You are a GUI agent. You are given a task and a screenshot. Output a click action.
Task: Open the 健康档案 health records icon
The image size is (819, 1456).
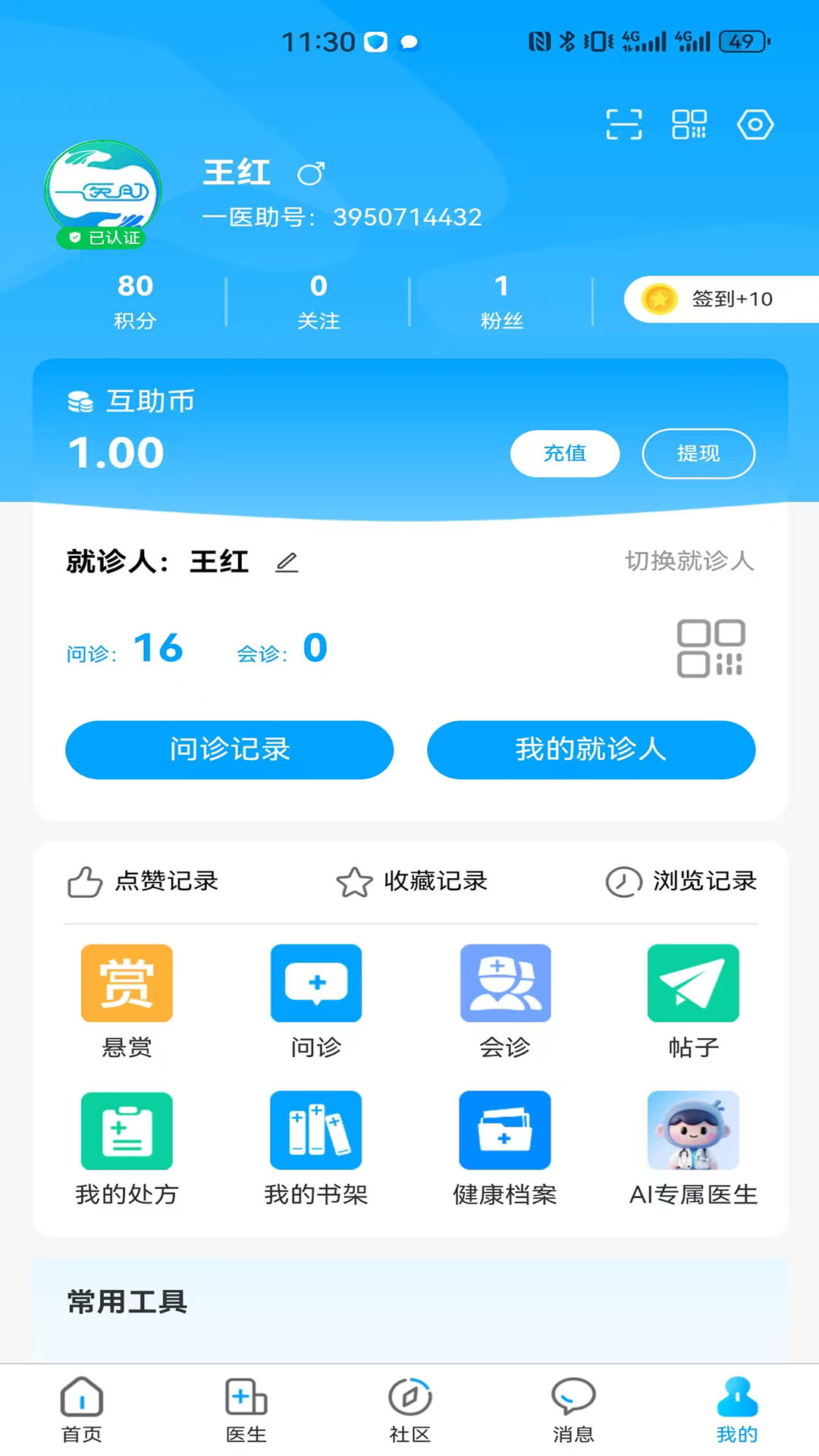click(x=505, y=1130)
